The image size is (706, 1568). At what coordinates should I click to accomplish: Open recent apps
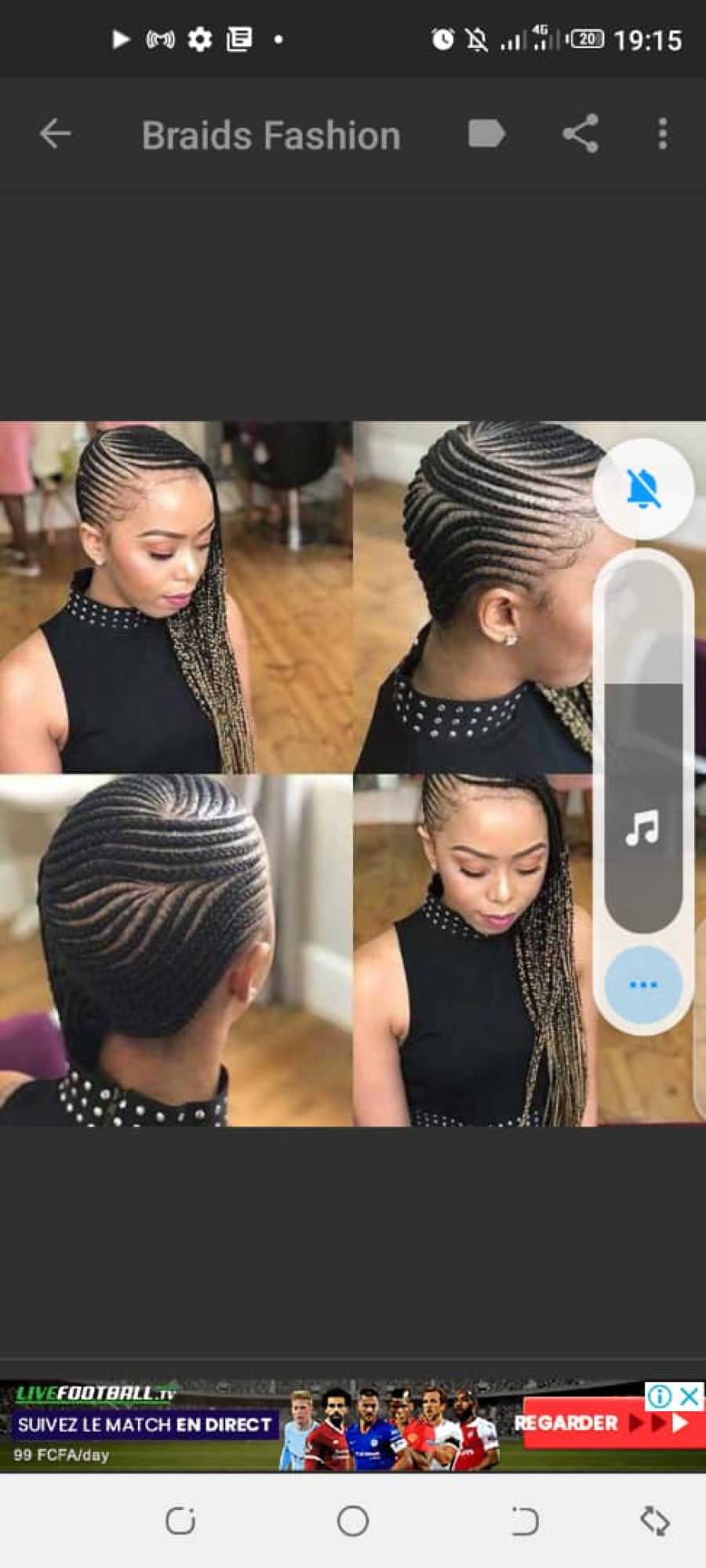(x=180, y=1521)
